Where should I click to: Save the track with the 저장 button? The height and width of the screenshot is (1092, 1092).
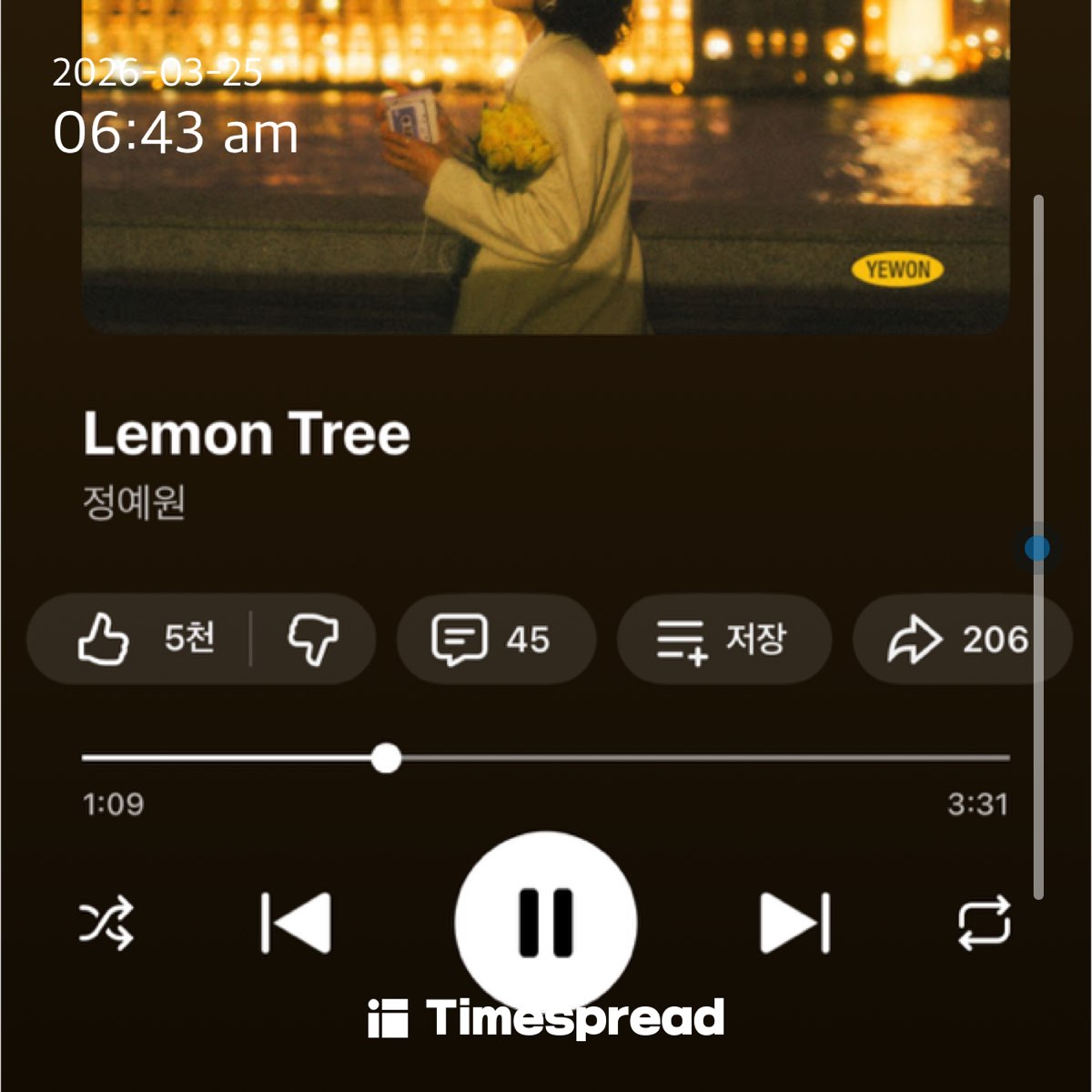[723, 639]
